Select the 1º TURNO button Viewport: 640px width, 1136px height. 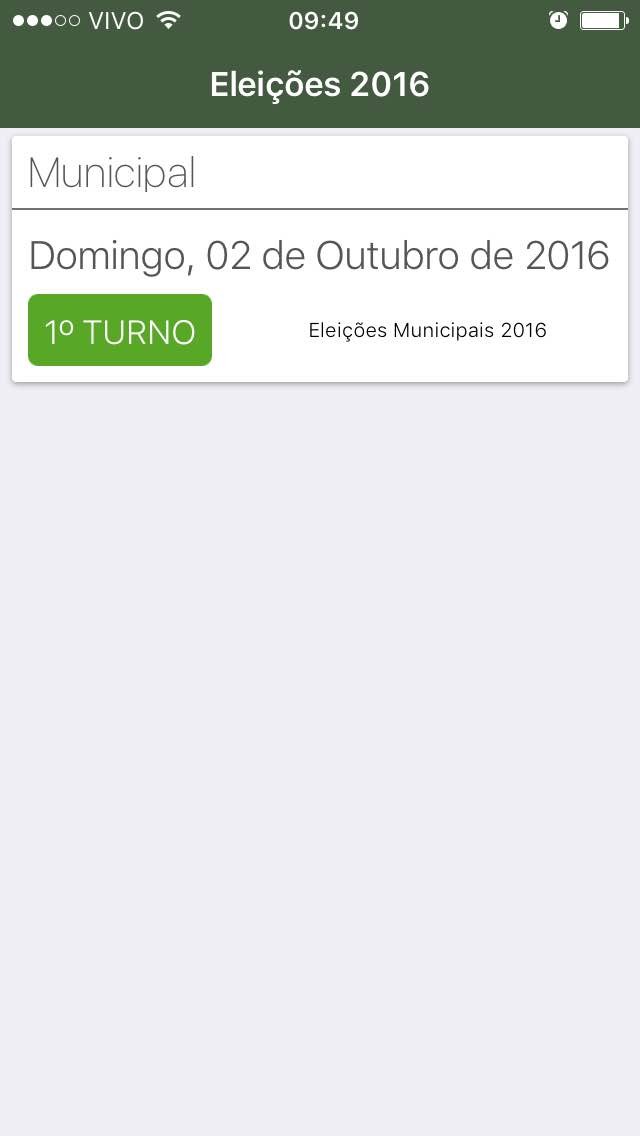120,330
